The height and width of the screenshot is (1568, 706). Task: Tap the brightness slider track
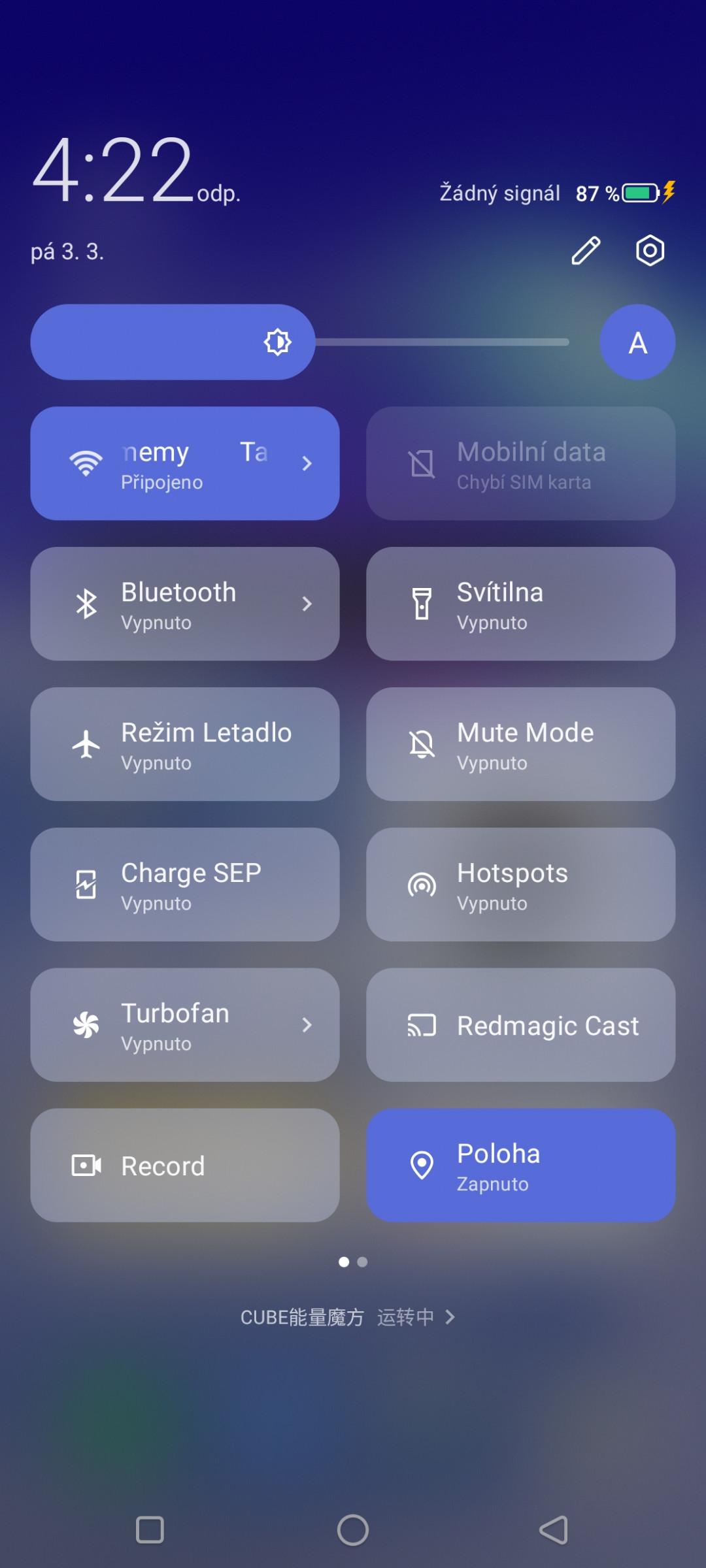pyautogui.click(x=300, y=342)
